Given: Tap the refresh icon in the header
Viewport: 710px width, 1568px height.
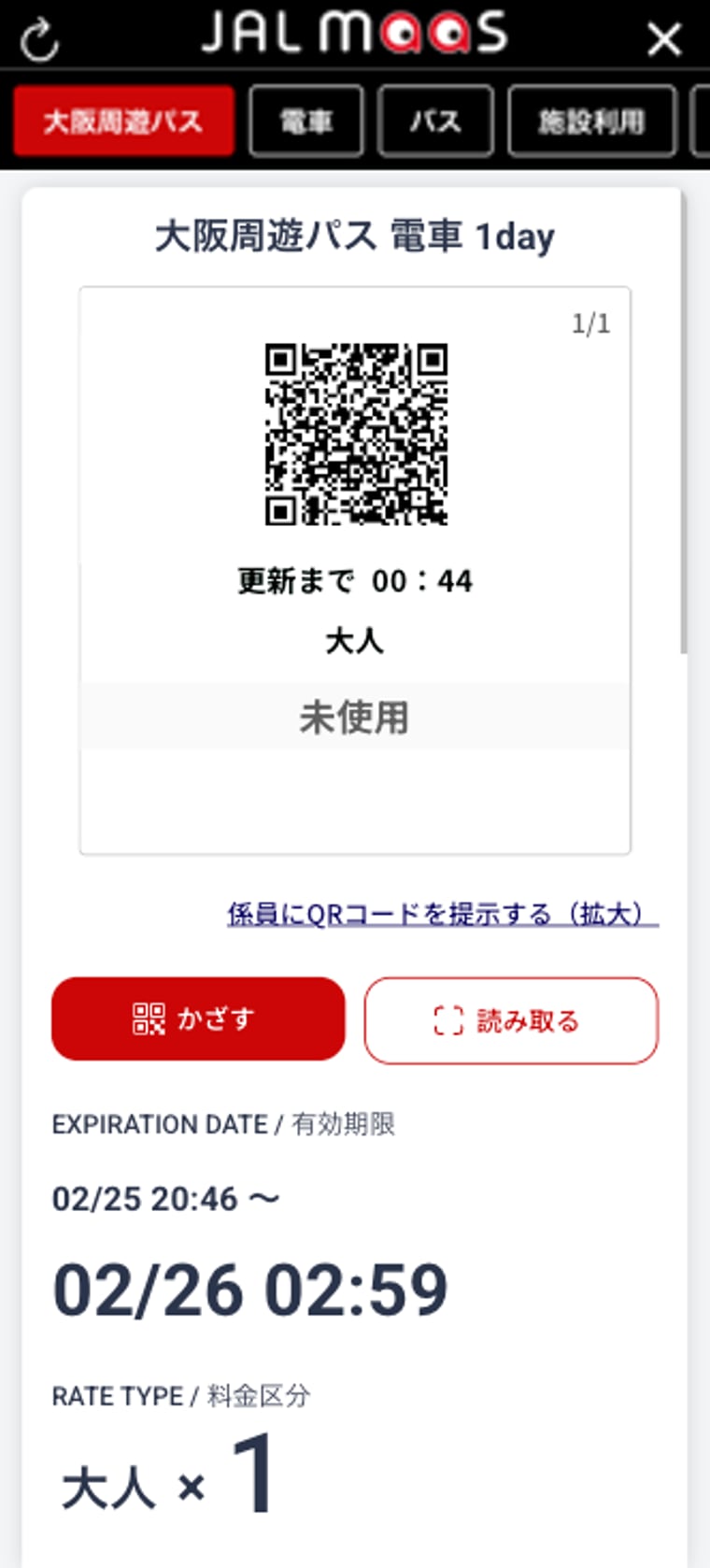Looking at the screenshot, I should pyautogui.click(x=39, y=39).
